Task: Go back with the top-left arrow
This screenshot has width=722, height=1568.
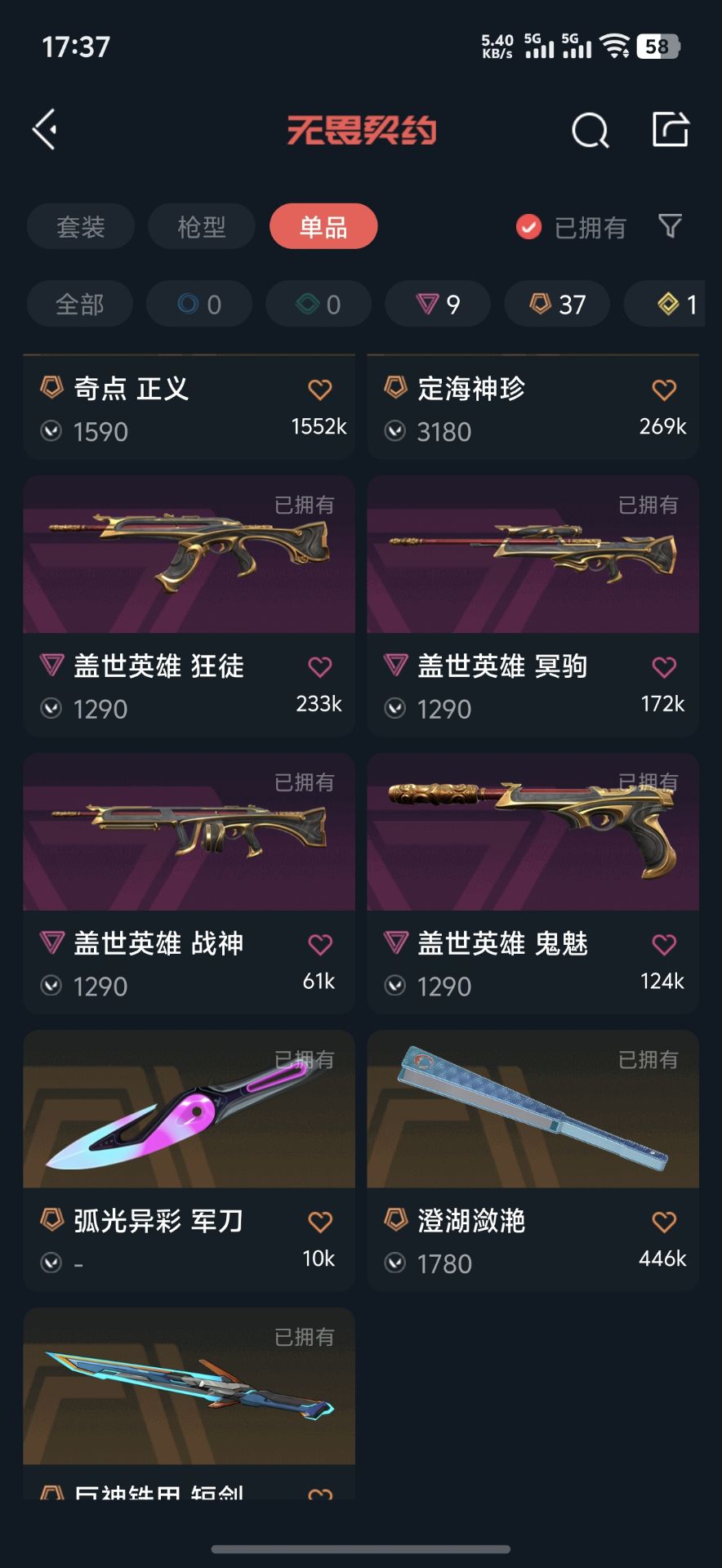Action: [45, 130]
